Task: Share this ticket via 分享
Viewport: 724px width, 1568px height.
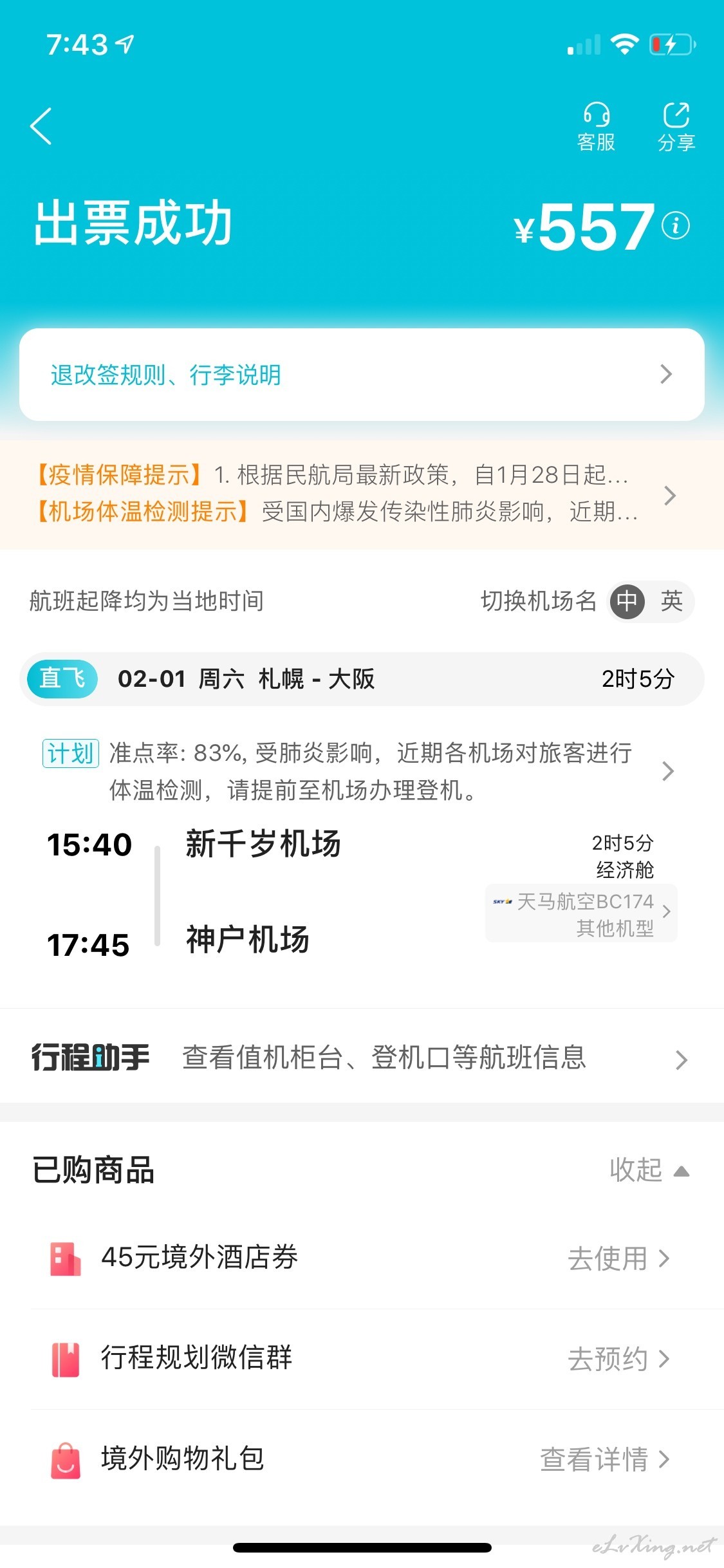Action: pos(676,127)
